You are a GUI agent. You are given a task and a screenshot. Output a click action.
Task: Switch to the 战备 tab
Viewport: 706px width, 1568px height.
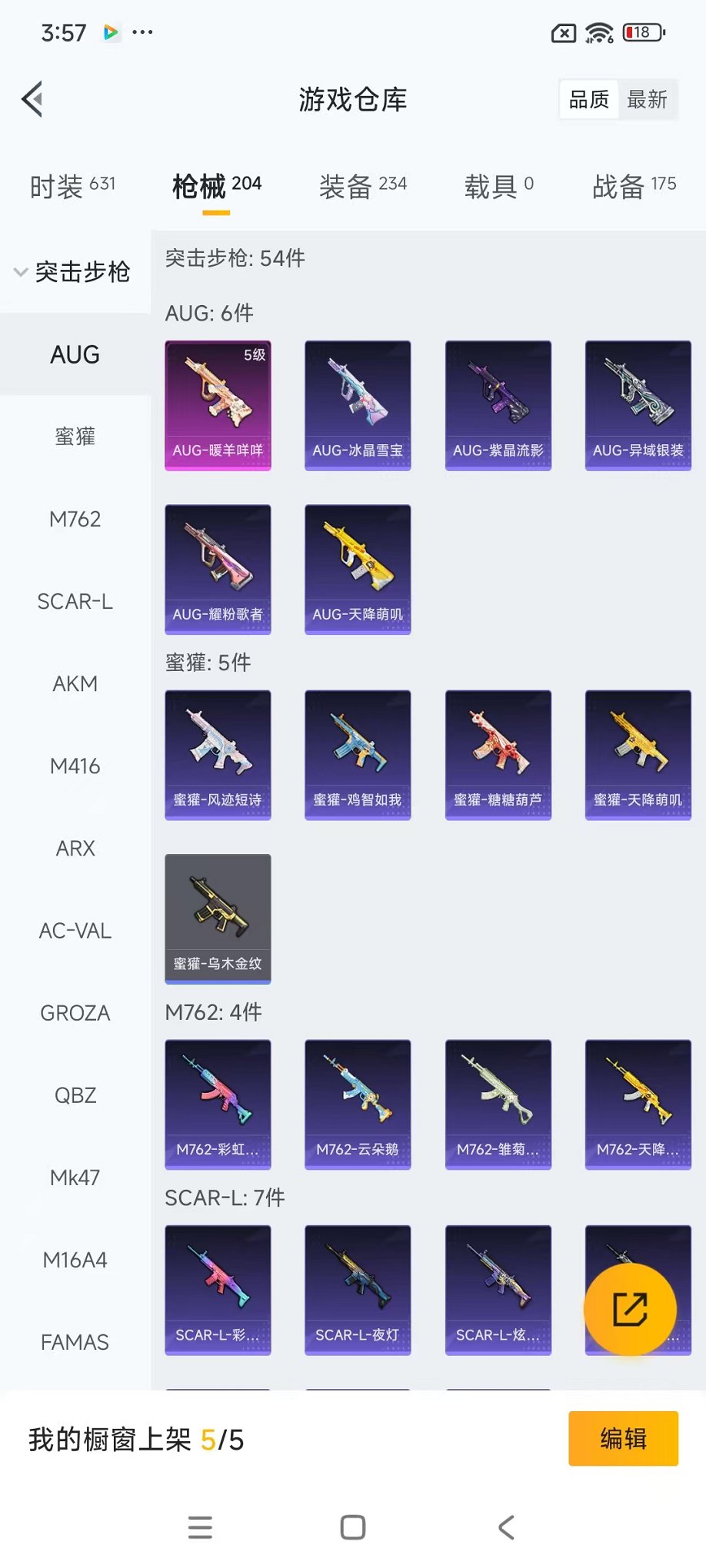(634, 186)
